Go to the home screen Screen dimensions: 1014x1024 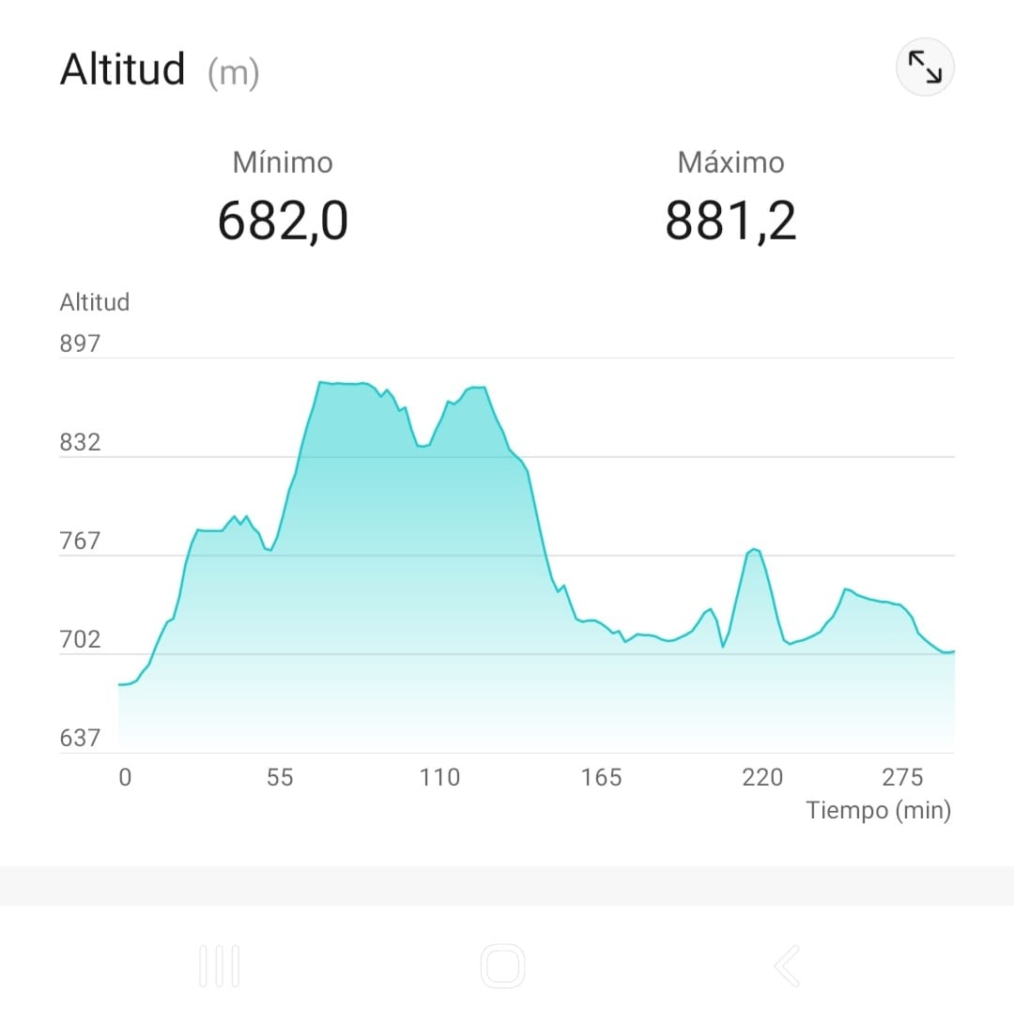point(502,966)
